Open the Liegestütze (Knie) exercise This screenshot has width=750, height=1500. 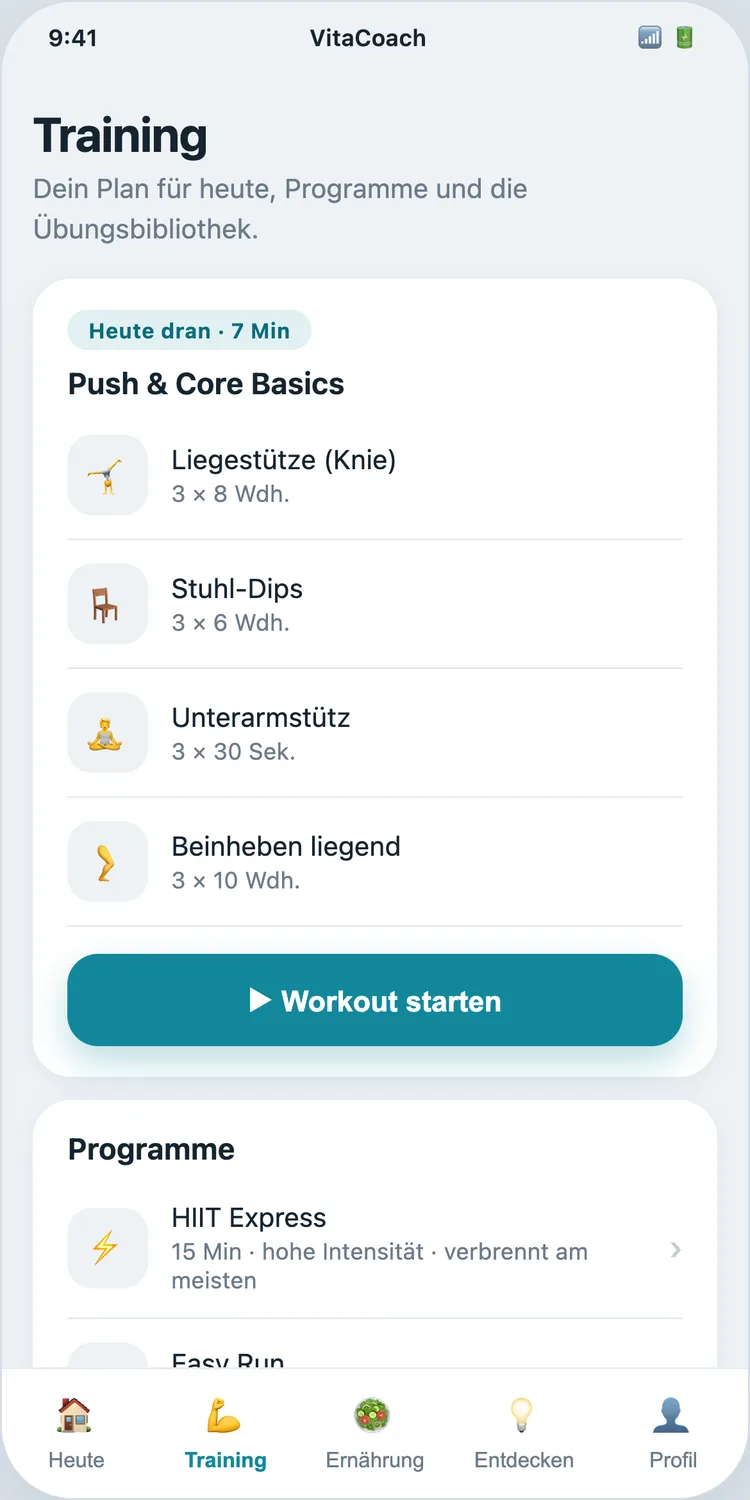click(375, 475)
